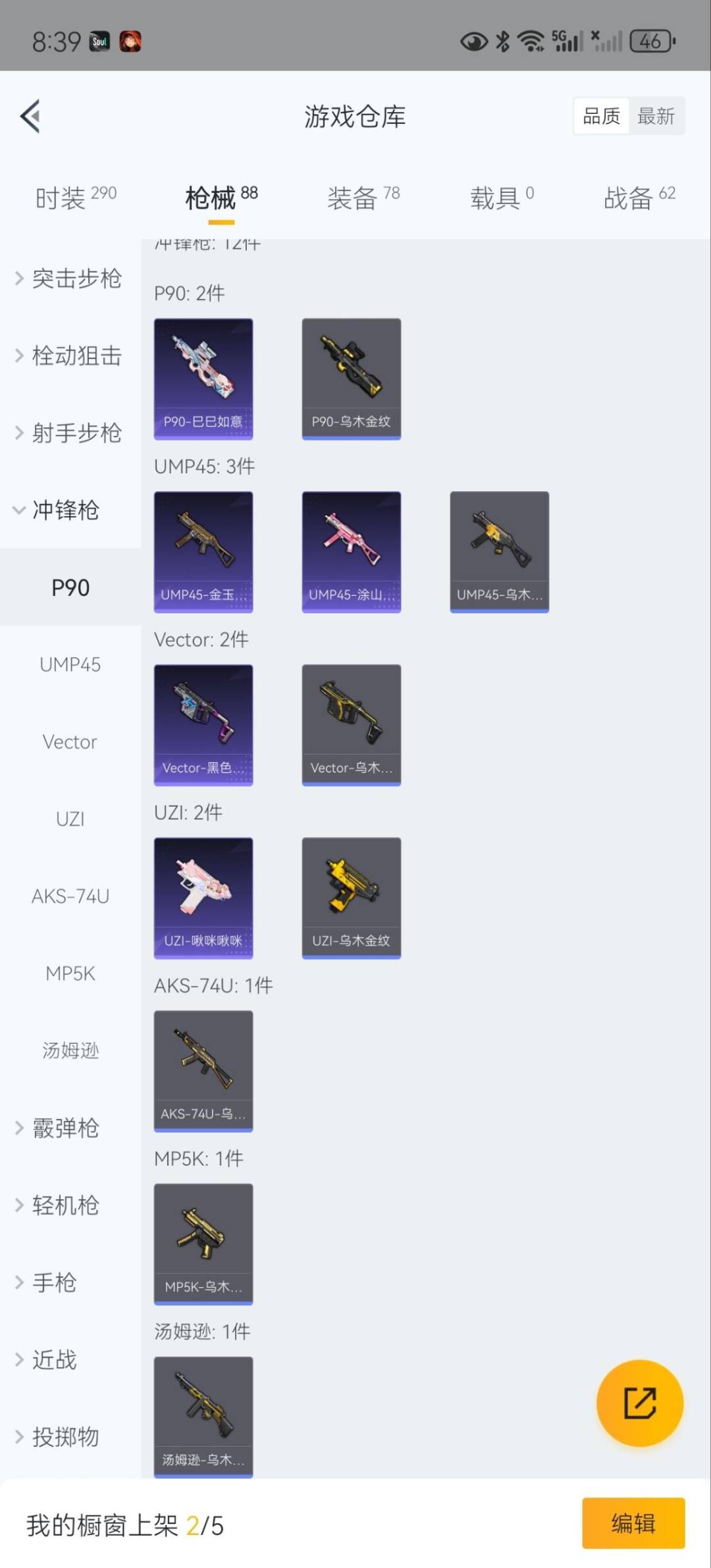The width and height of the screenshot is (711, 1568).
Task: Expand the 突击步枪 category
Action: [69, 279]
